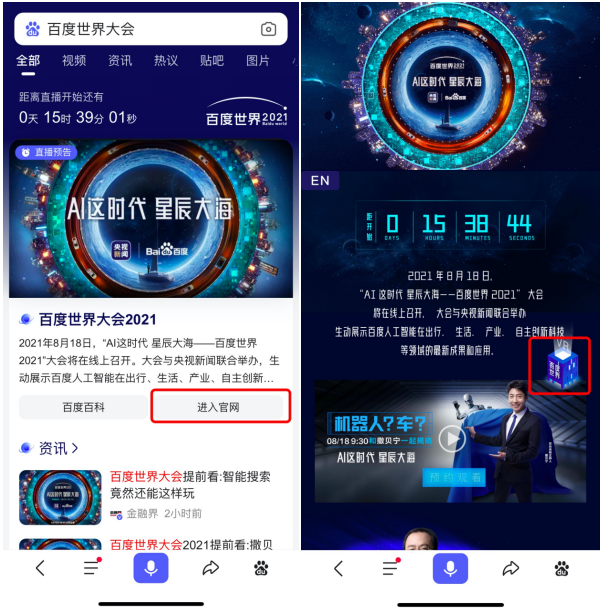Tap the 百度世界大会 search box
This screenshot has width=604, height=610.
(140, 29)
